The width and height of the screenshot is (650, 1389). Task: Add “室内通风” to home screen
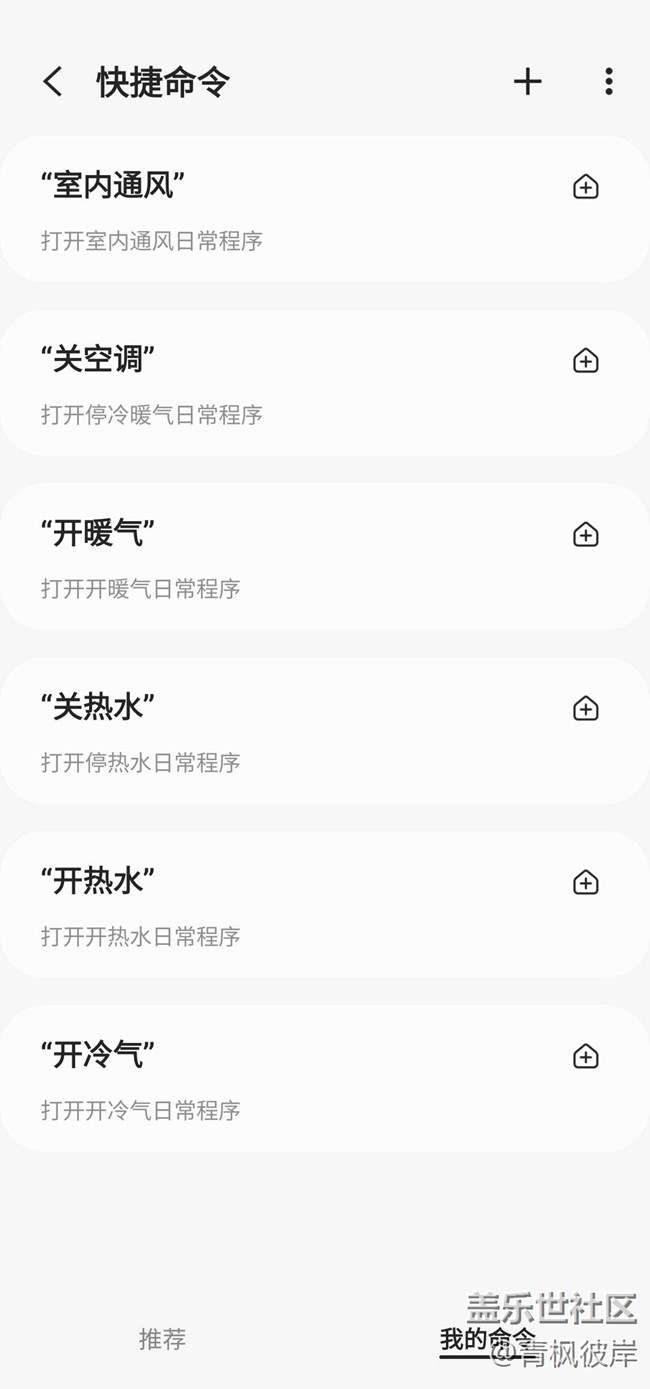[x=585, y=187]
